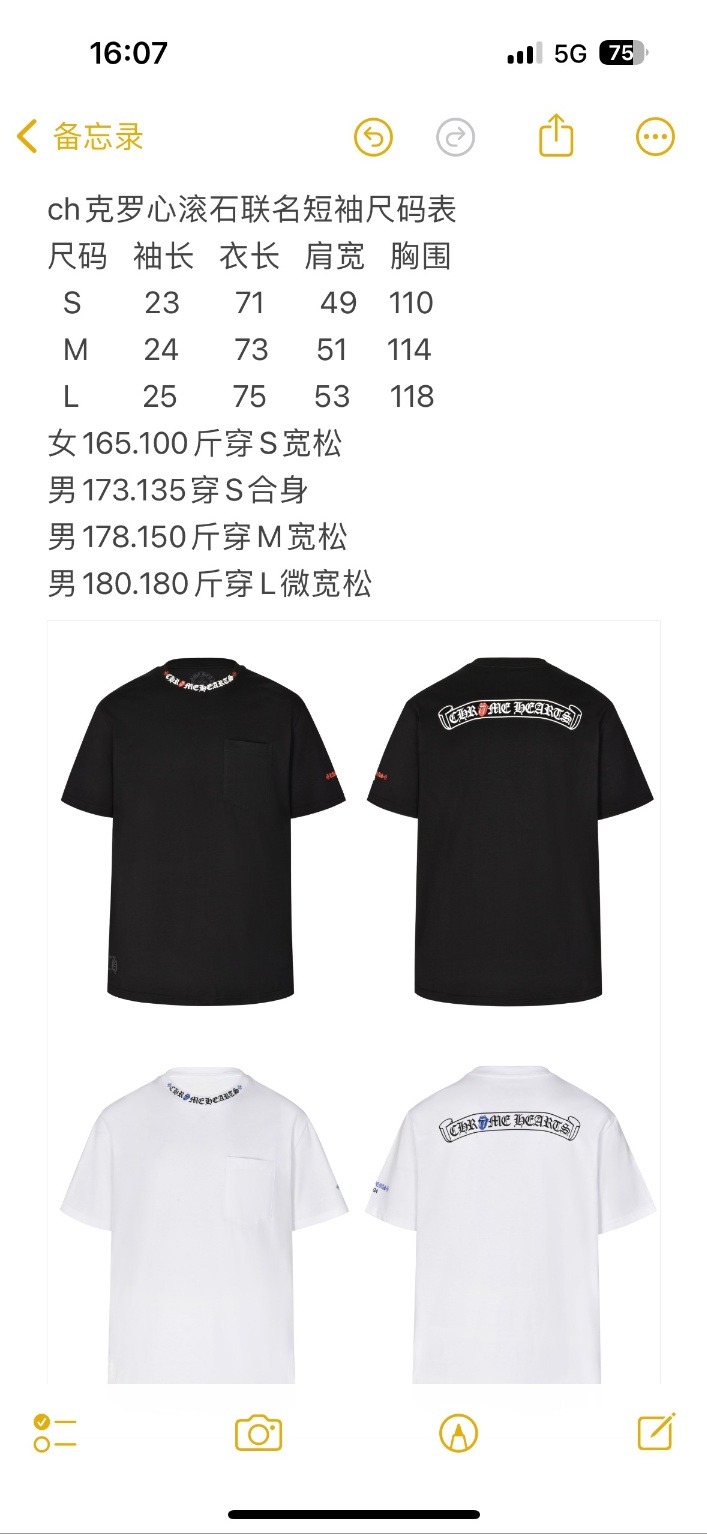Screen dimensions: 707x1534
Task: Open the more options menu
Action: [656, 137]
